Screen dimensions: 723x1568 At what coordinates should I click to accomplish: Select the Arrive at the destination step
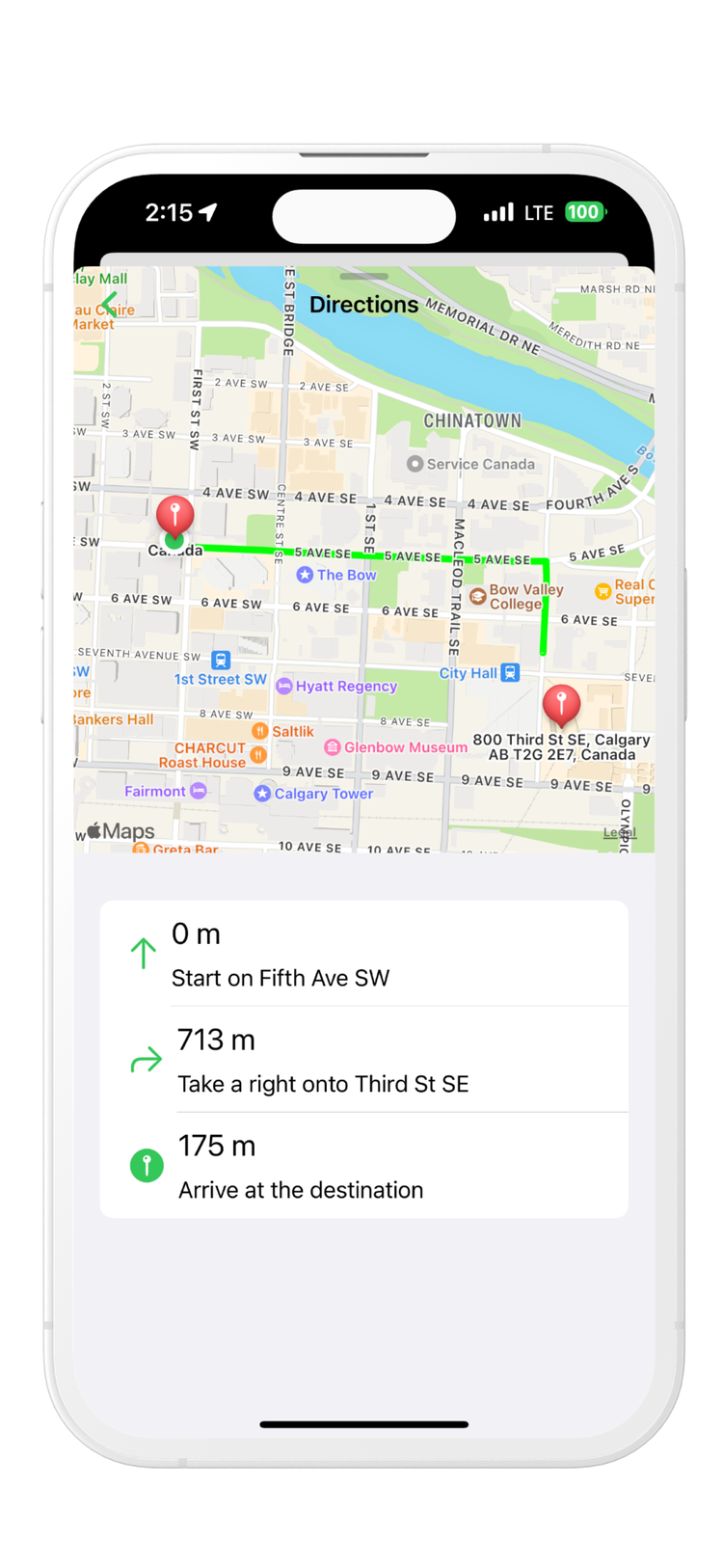tap(364, 1166)
